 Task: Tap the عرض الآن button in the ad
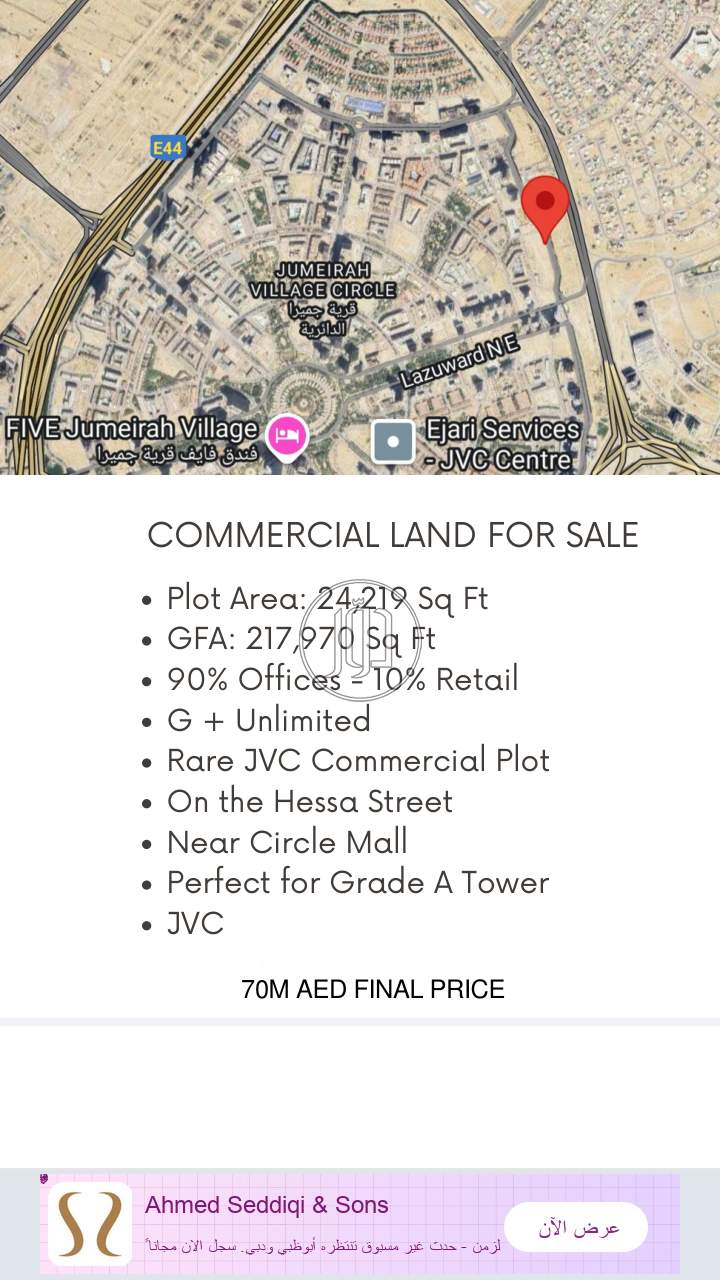[x=576, y=1227]
